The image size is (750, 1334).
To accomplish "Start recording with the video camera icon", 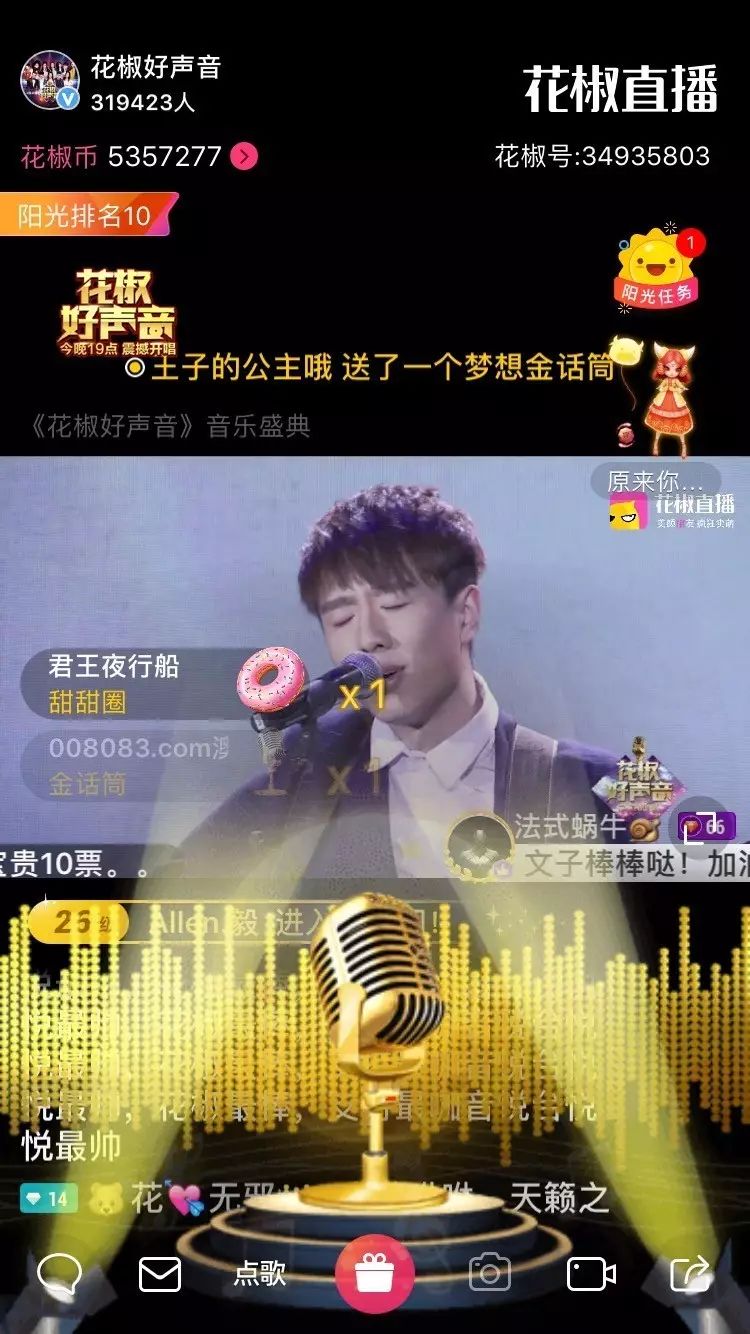I will pos(592,1274).
